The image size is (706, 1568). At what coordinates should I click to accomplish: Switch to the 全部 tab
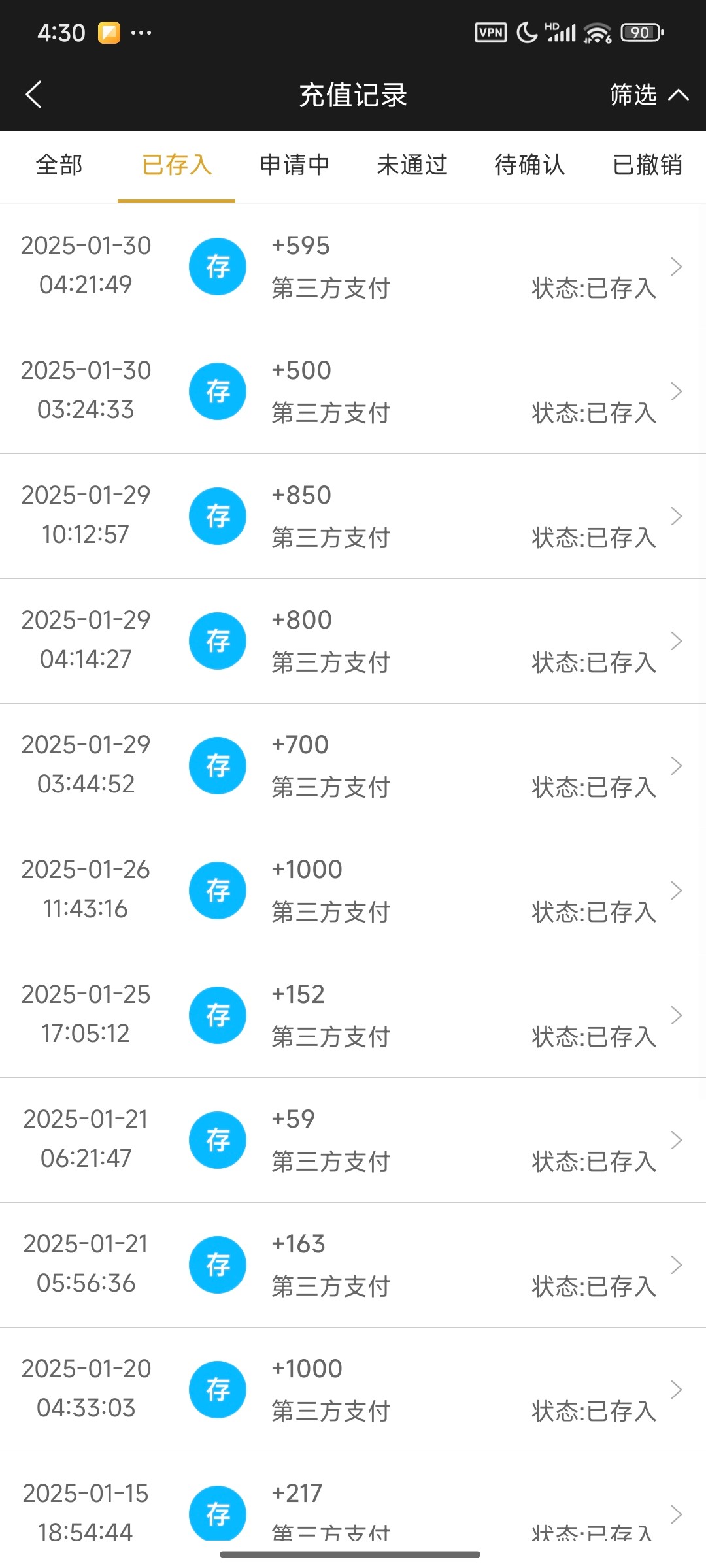[59, 165]
